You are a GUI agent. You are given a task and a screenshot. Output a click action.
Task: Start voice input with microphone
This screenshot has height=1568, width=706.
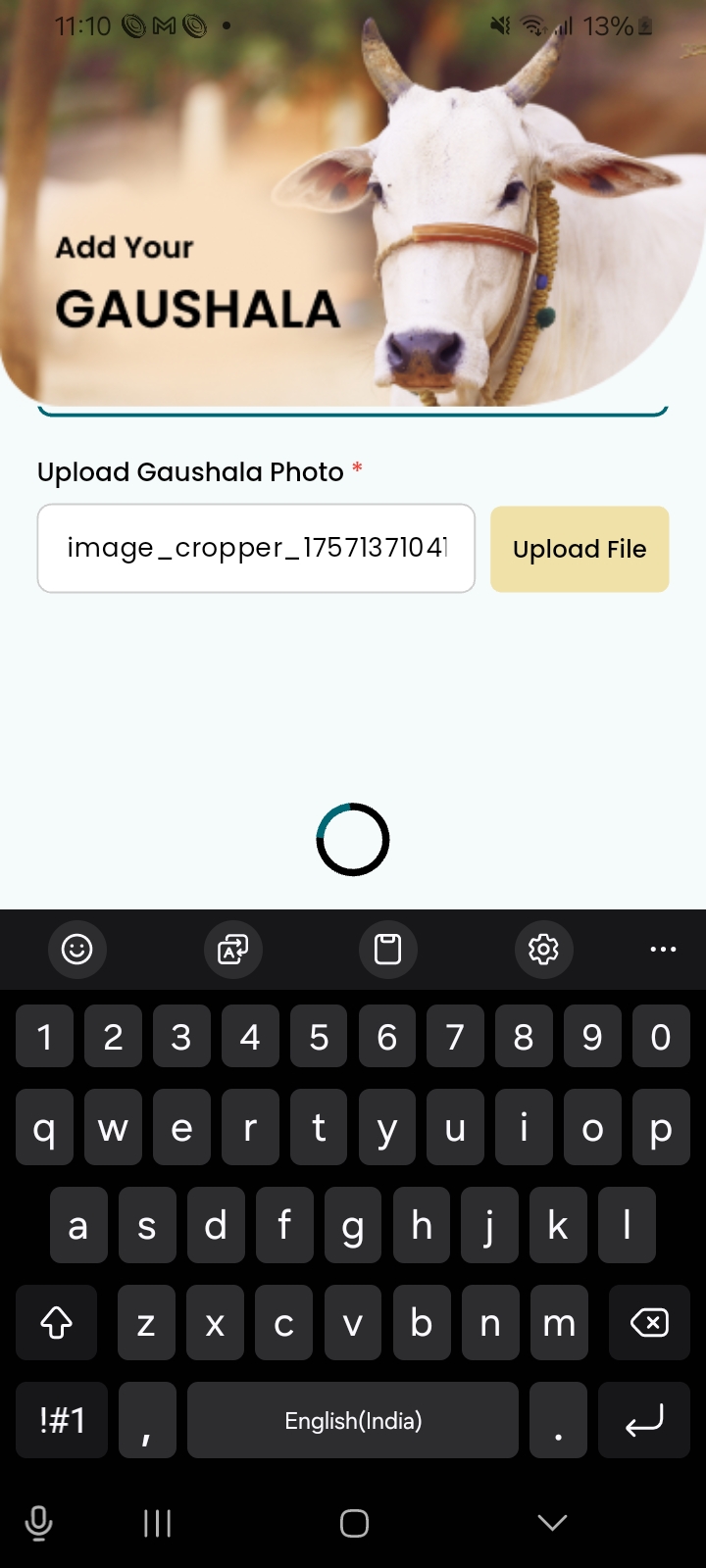coord(38,1523)
